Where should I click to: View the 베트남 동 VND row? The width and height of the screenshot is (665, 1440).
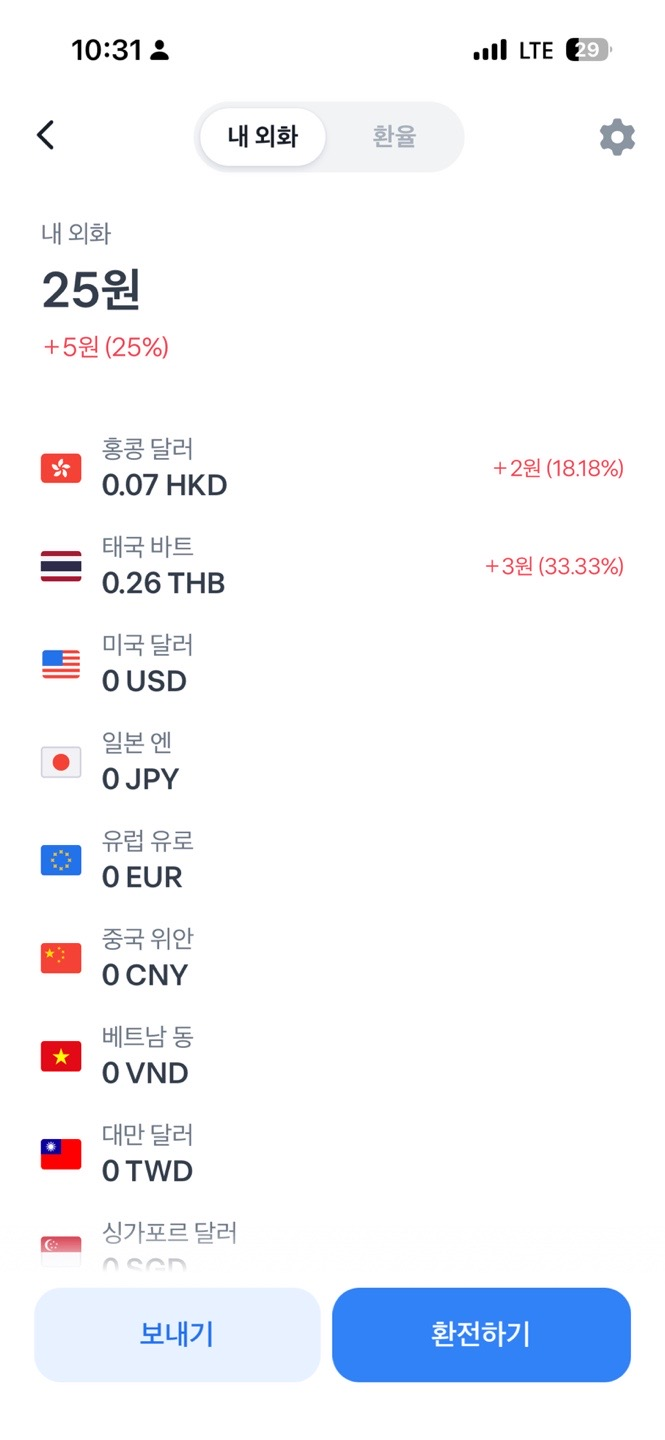[x=332, y=1056]
